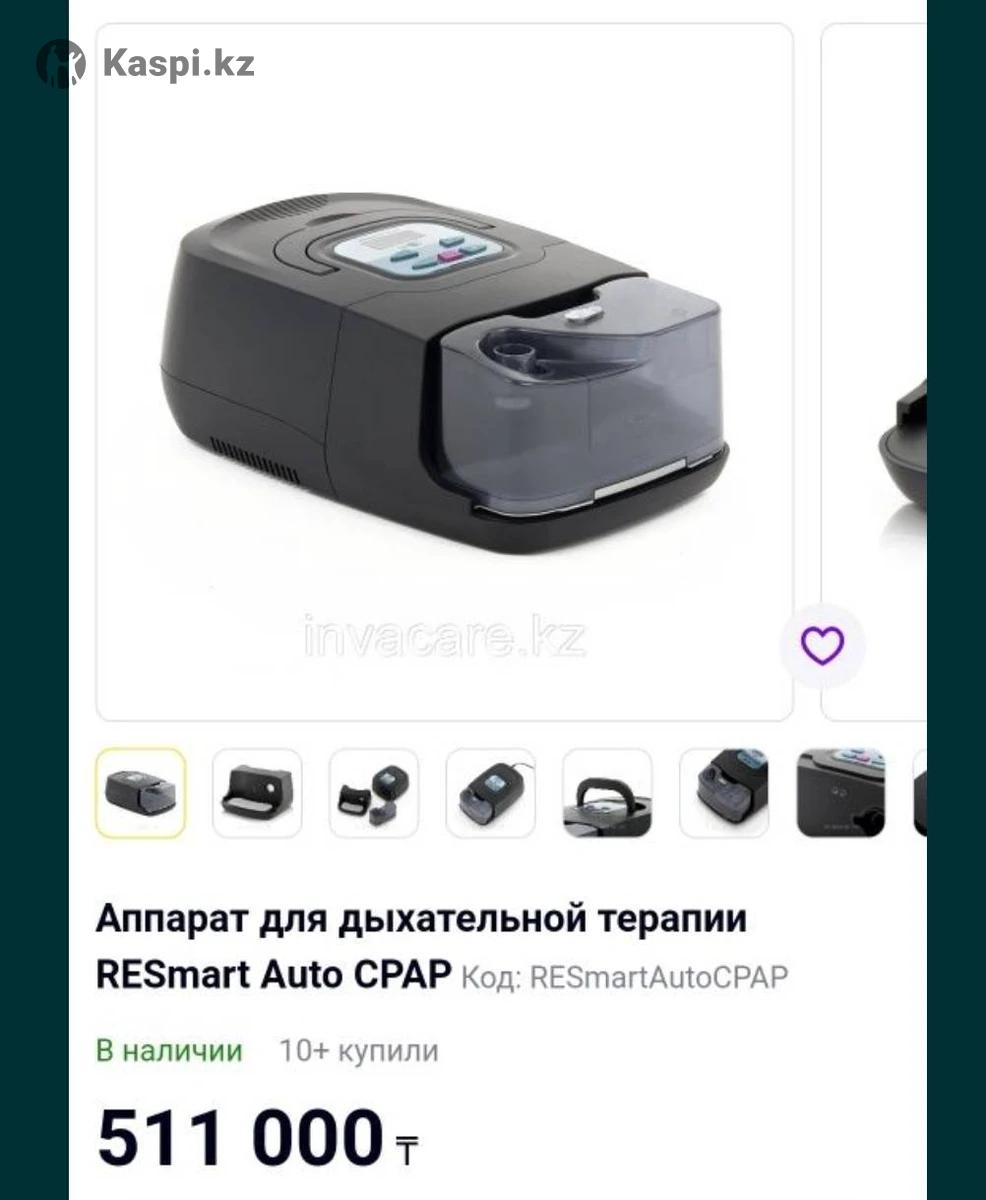
Task: Open the main product photo
Action: pyautogui.click(x=444, y=372)
